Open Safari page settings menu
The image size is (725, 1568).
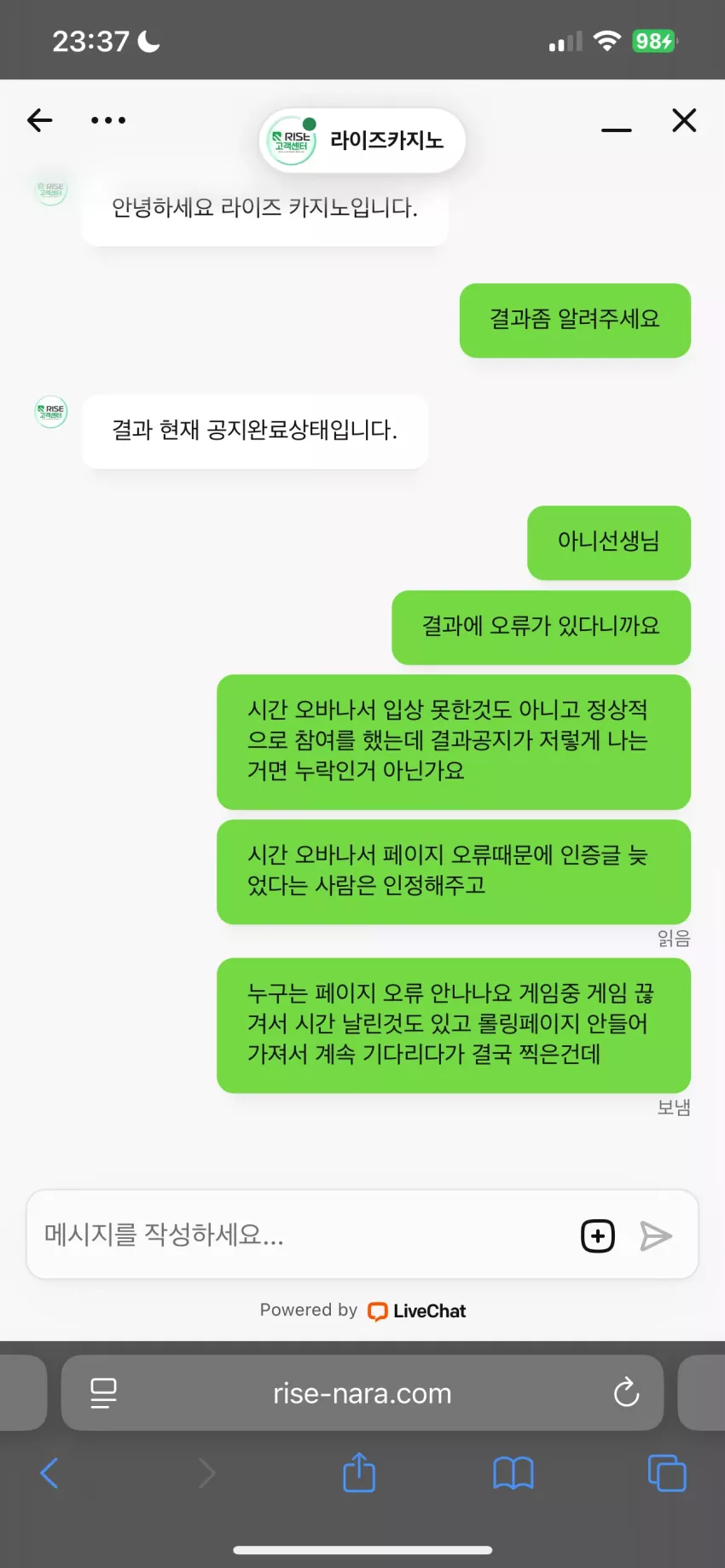point(103,1392)
